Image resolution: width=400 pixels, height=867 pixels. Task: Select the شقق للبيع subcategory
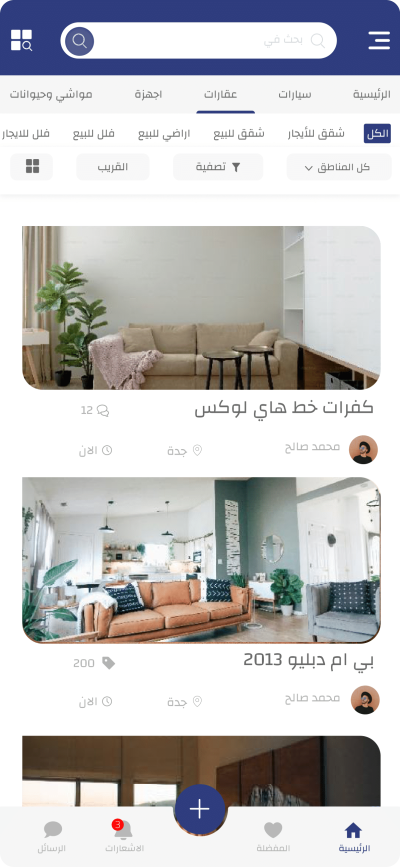[x=239, y=133]
